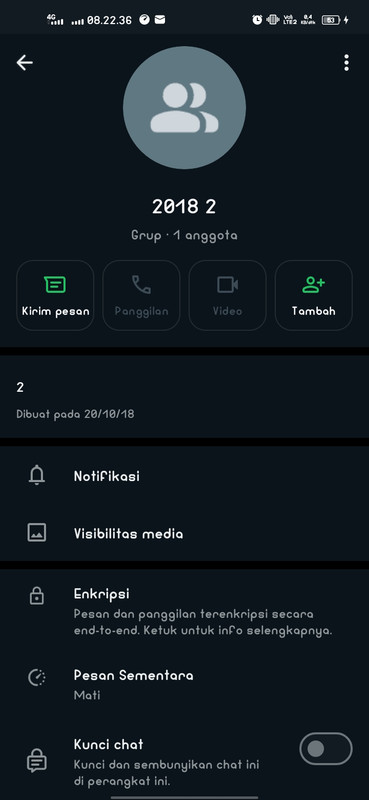Open Pesan Sementara settings
This screenshot has height=800, width=369.
click(x=184, y=684)
